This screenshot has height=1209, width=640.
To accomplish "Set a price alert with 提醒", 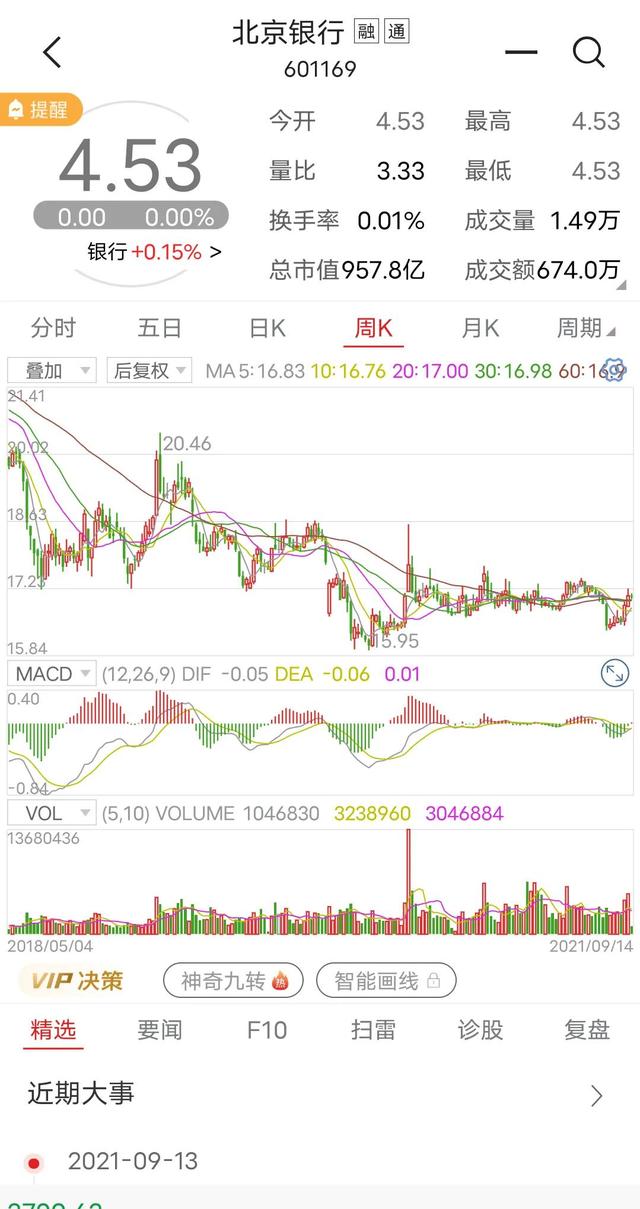I will [x=41, y=109].
